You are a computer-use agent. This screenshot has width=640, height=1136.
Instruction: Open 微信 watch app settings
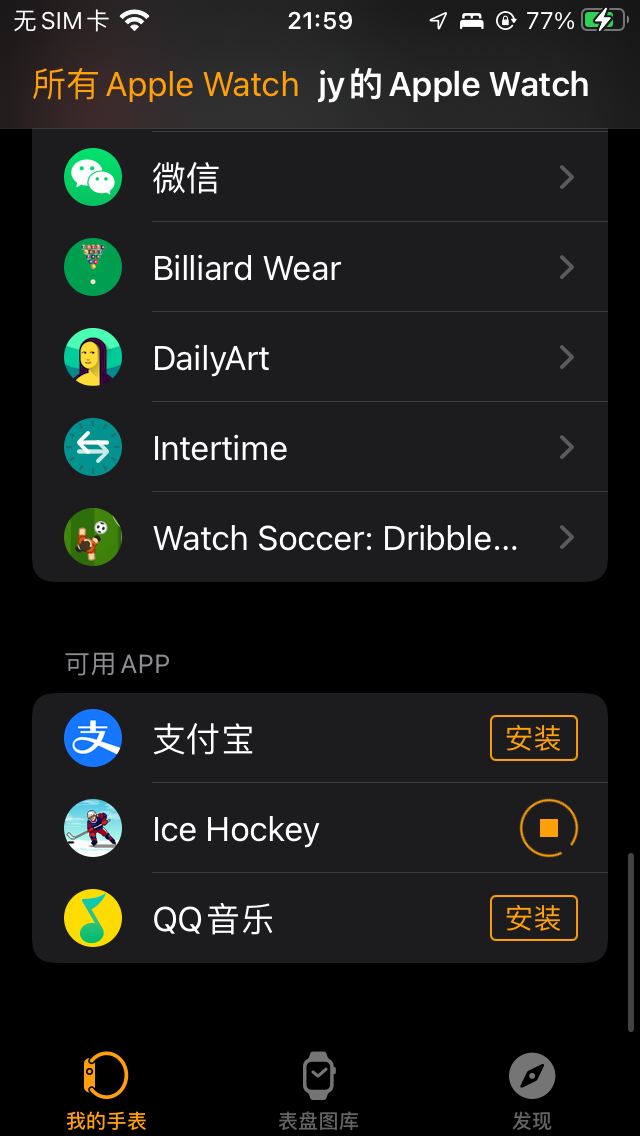tap(320, 178)
